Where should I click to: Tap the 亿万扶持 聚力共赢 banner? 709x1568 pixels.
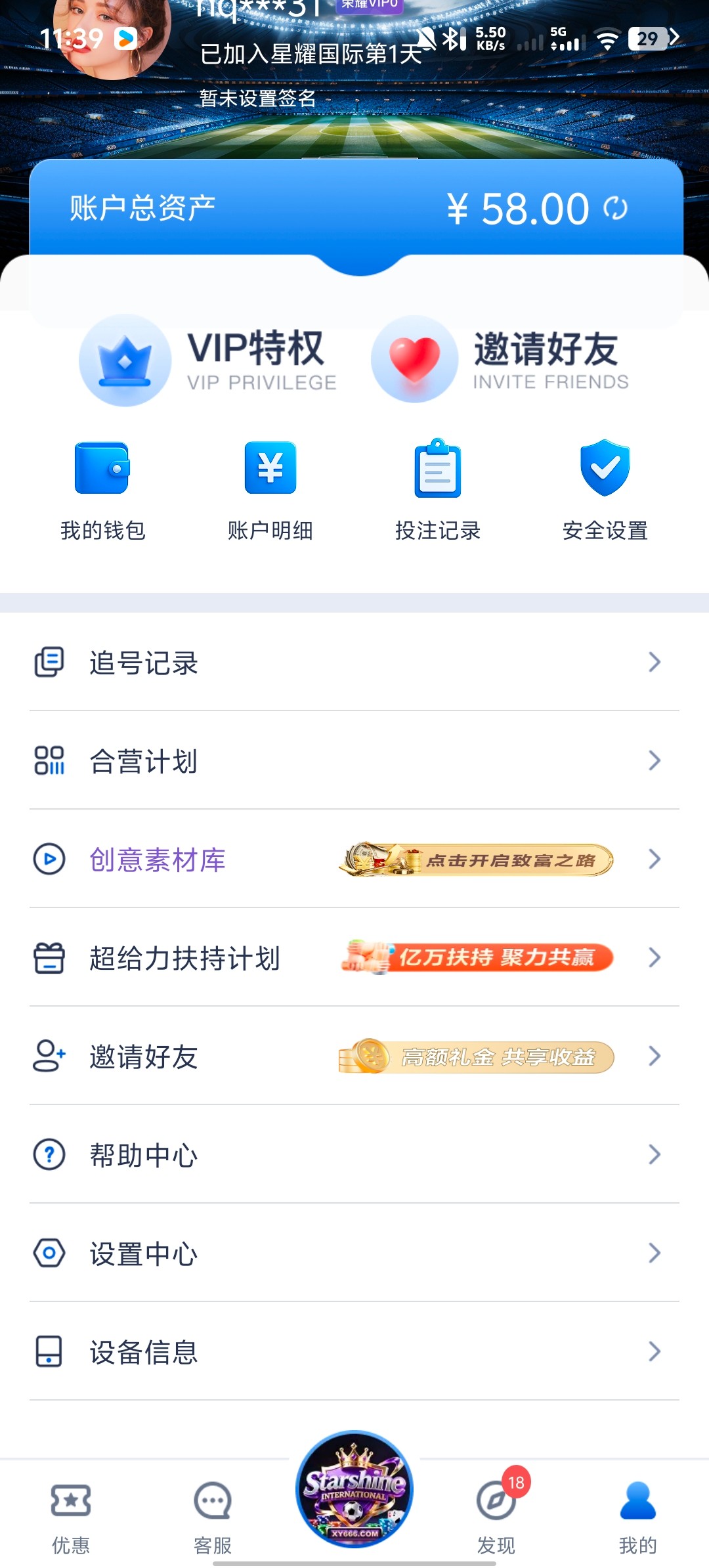(475, 959)
